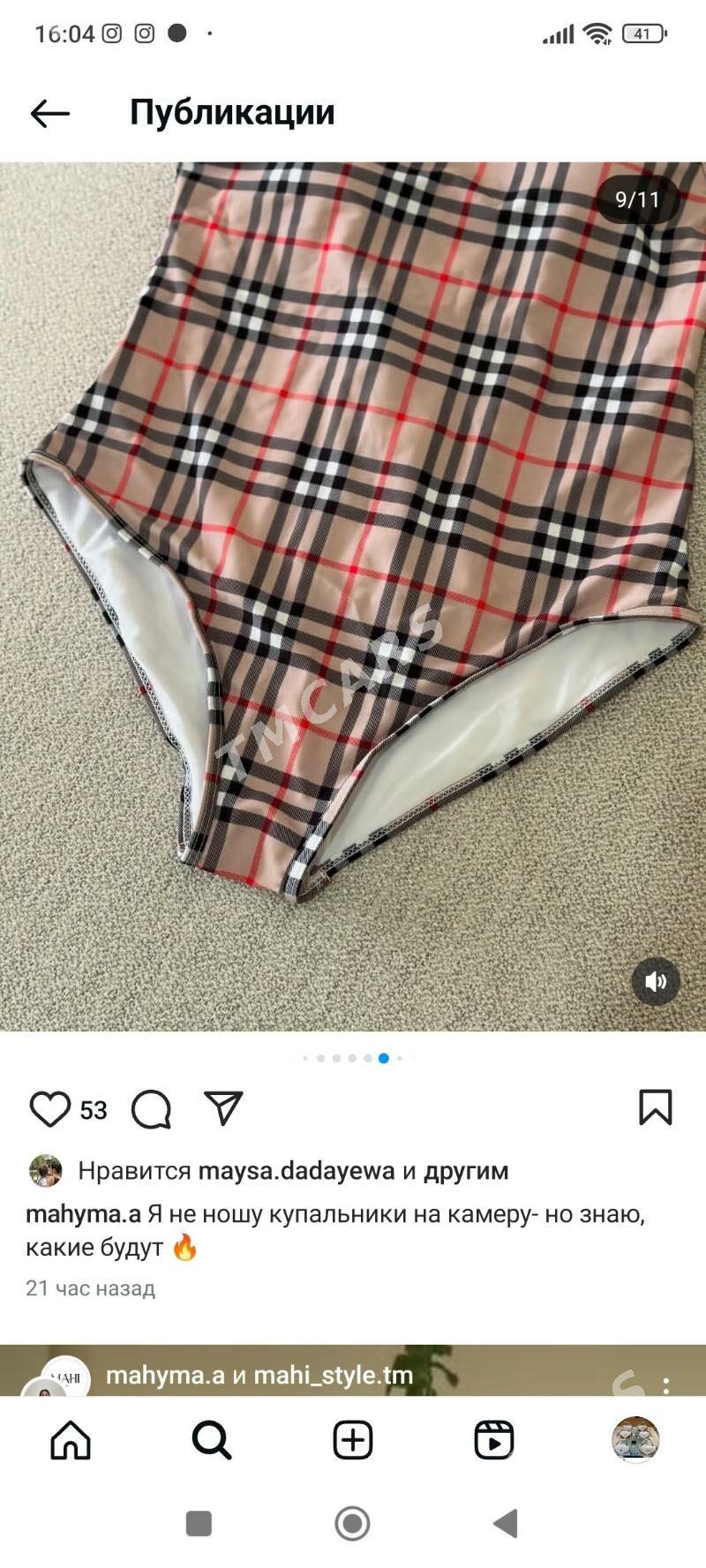Like the mahyma.a swimsuit post

click(x=49, y=1109)
